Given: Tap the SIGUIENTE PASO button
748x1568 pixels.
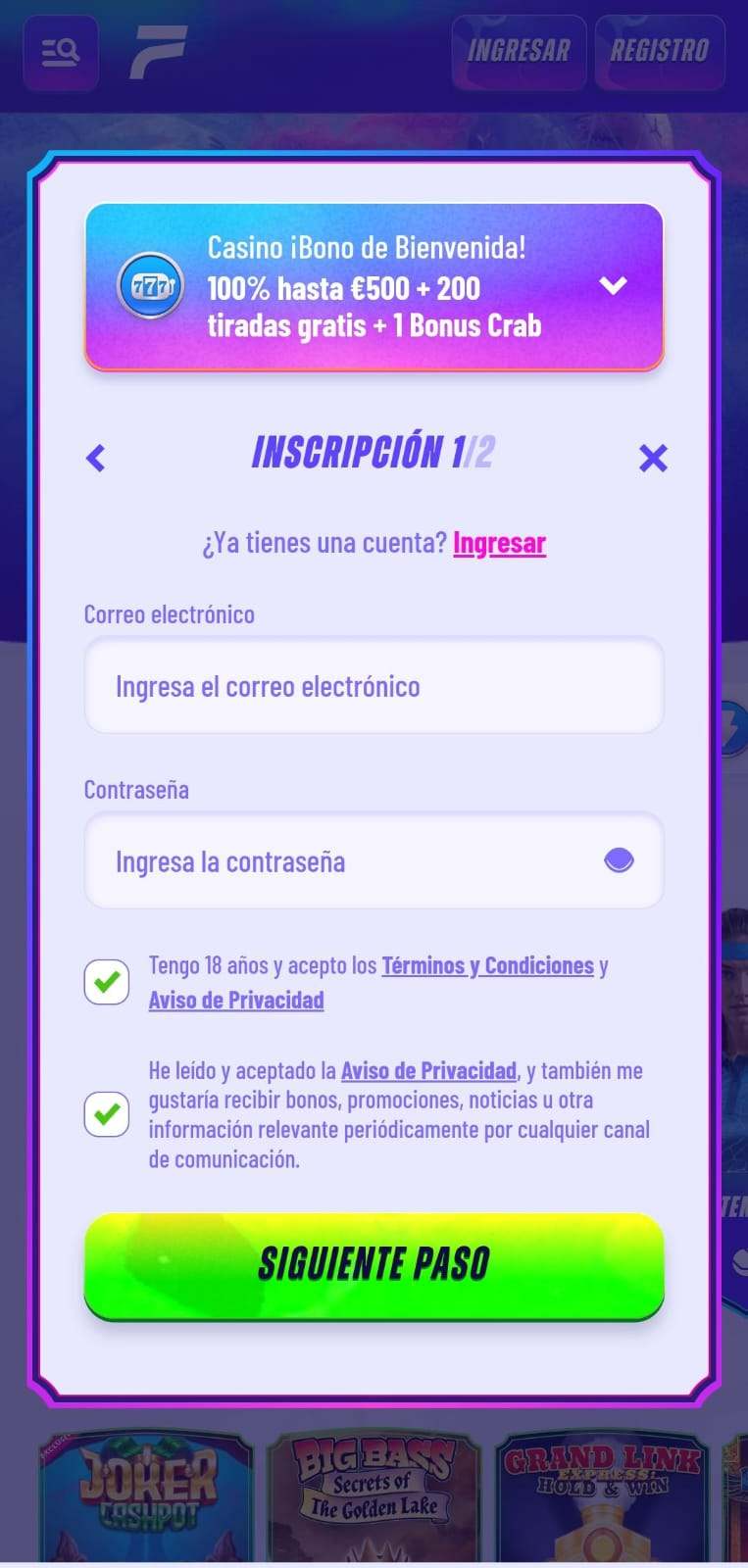Looking at the screenshot, I should pyautogui.click(x=374, y=1265).
